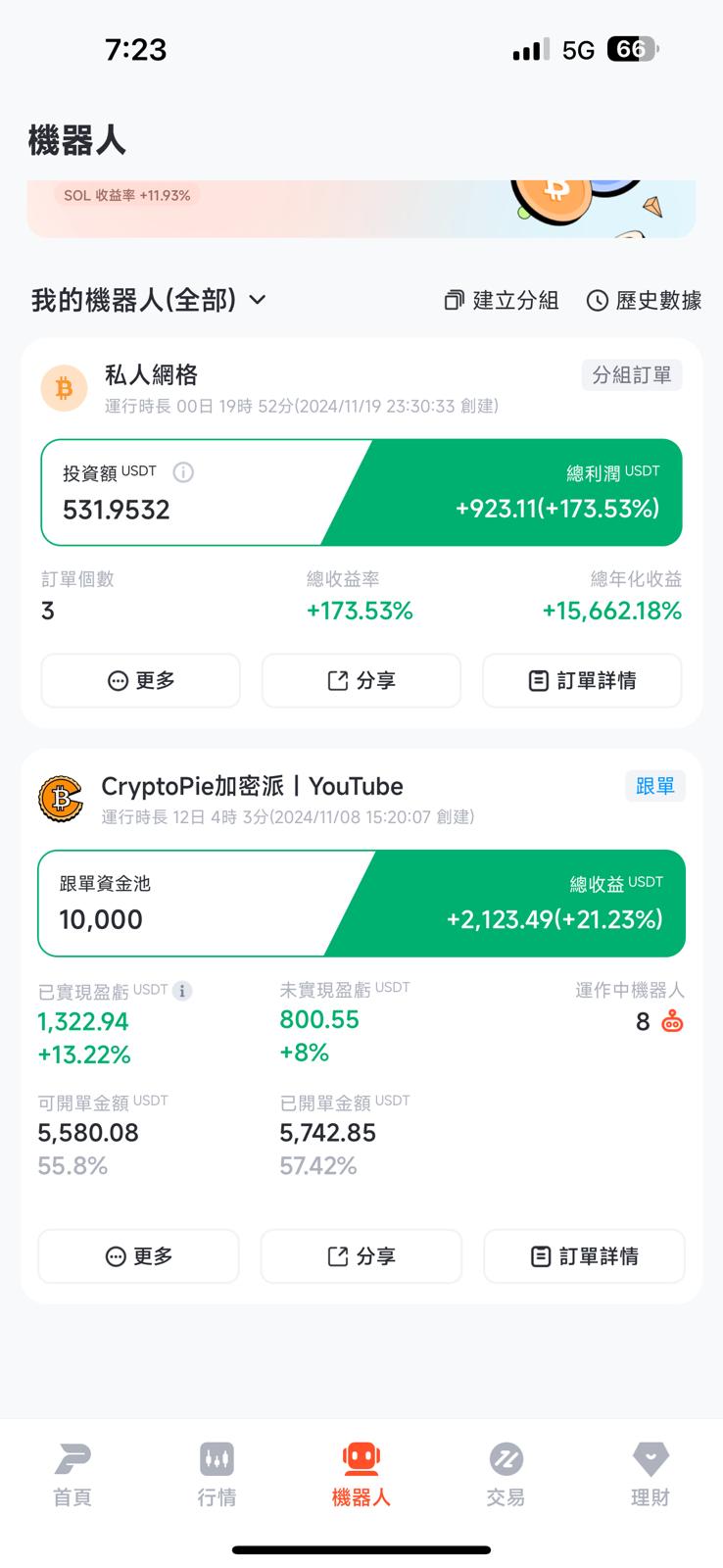Share the 私人網格 bot
The height and width of the screenshot is (1568, 723).
[361, 680]
